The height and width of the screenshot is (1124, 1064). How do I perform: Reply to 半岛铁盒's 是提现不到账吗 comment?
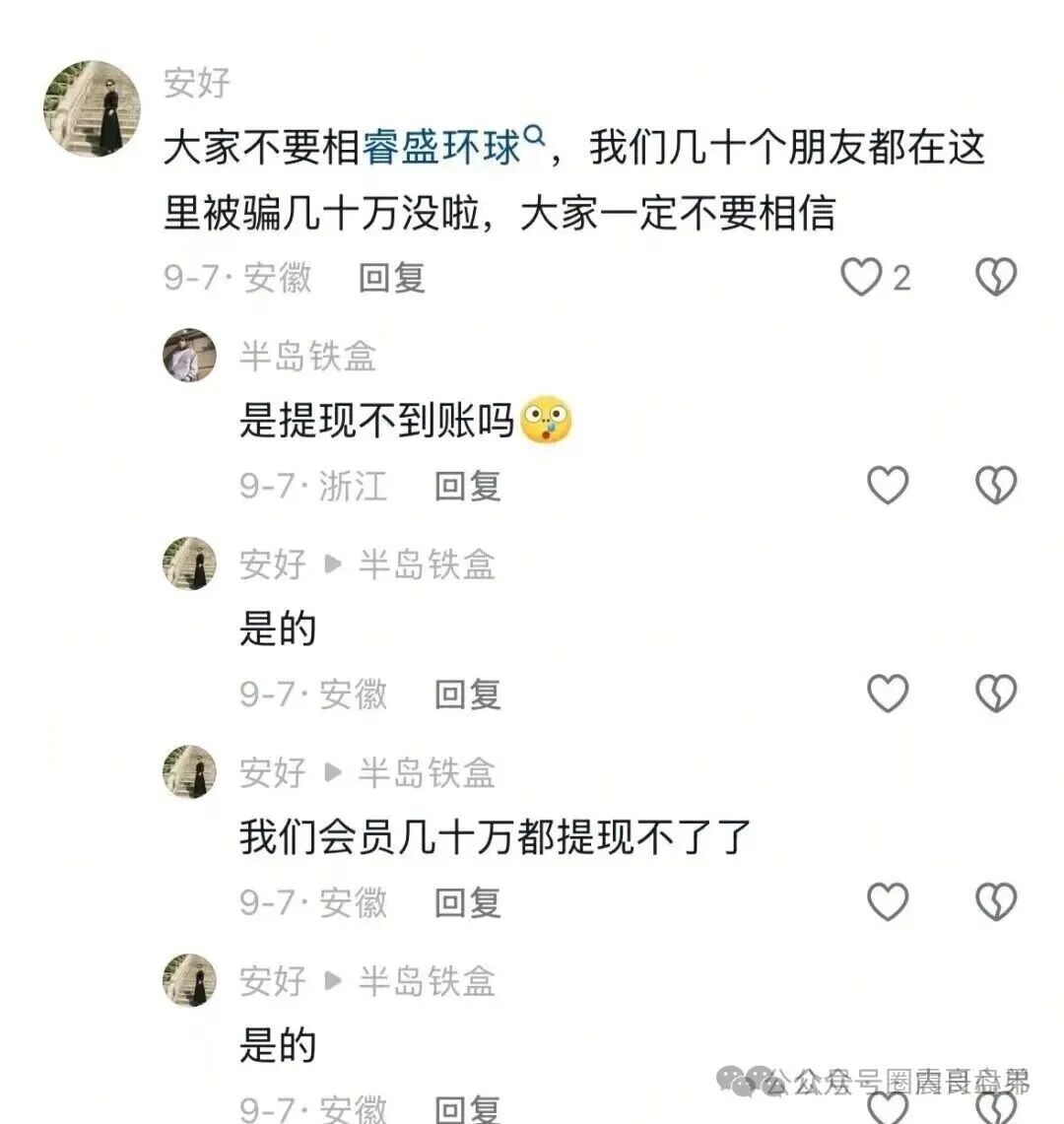pyautogui.click(x=468, y=486)
